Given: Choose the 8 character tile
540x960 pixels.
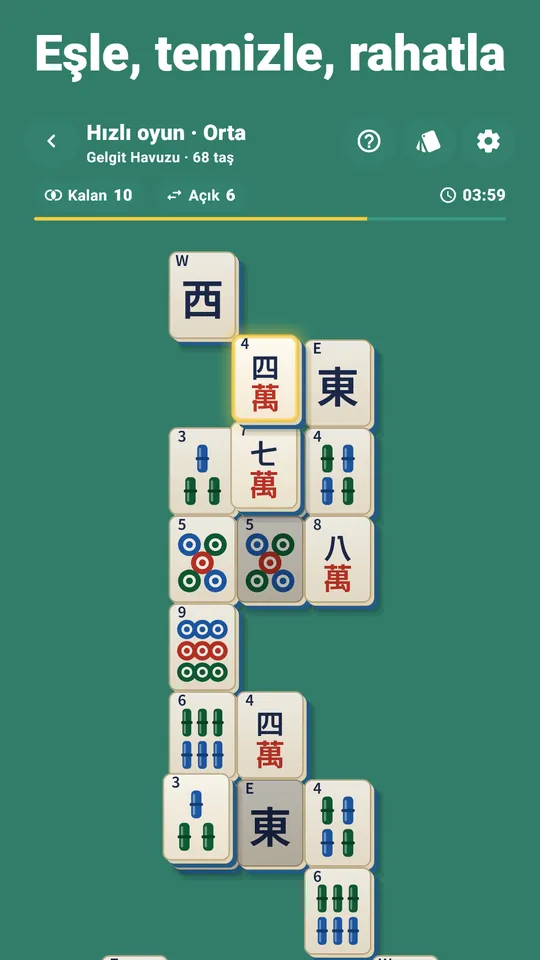Looking at the screenshot, I should click(x=339, y=560).
